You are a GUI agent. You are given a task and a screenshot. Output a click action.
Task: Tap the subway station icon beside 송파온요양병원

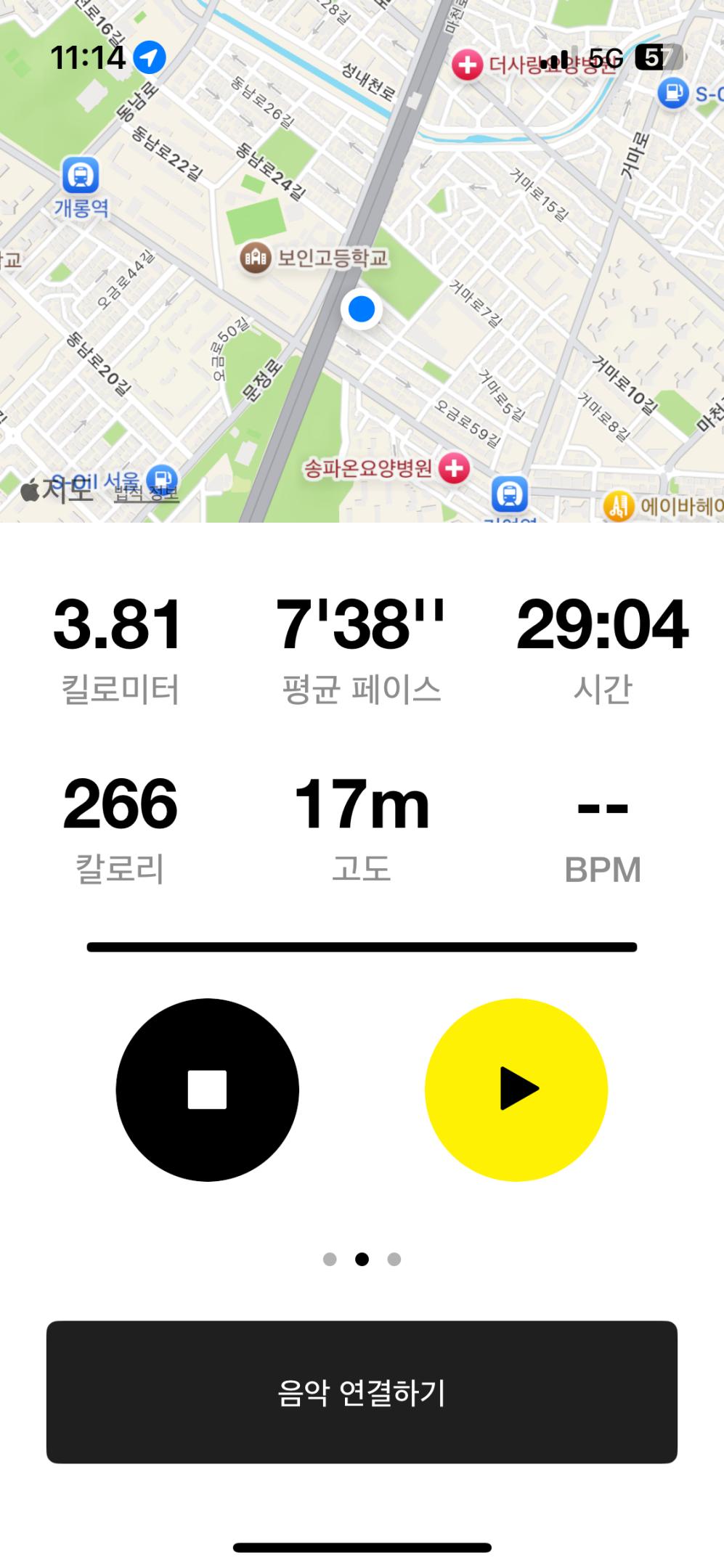pos(508,494)
